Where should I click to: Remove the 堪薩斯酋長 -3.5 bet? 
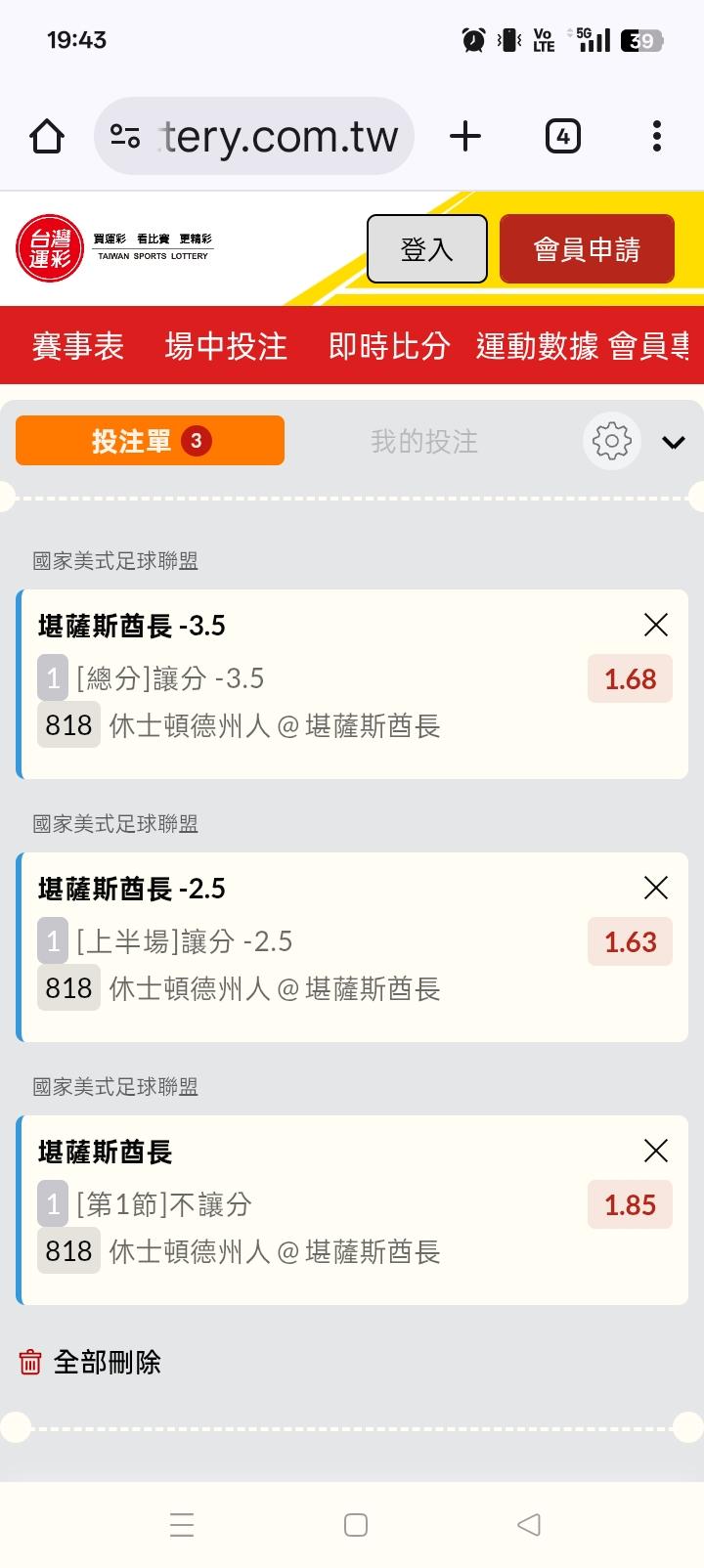click(656, 625)
